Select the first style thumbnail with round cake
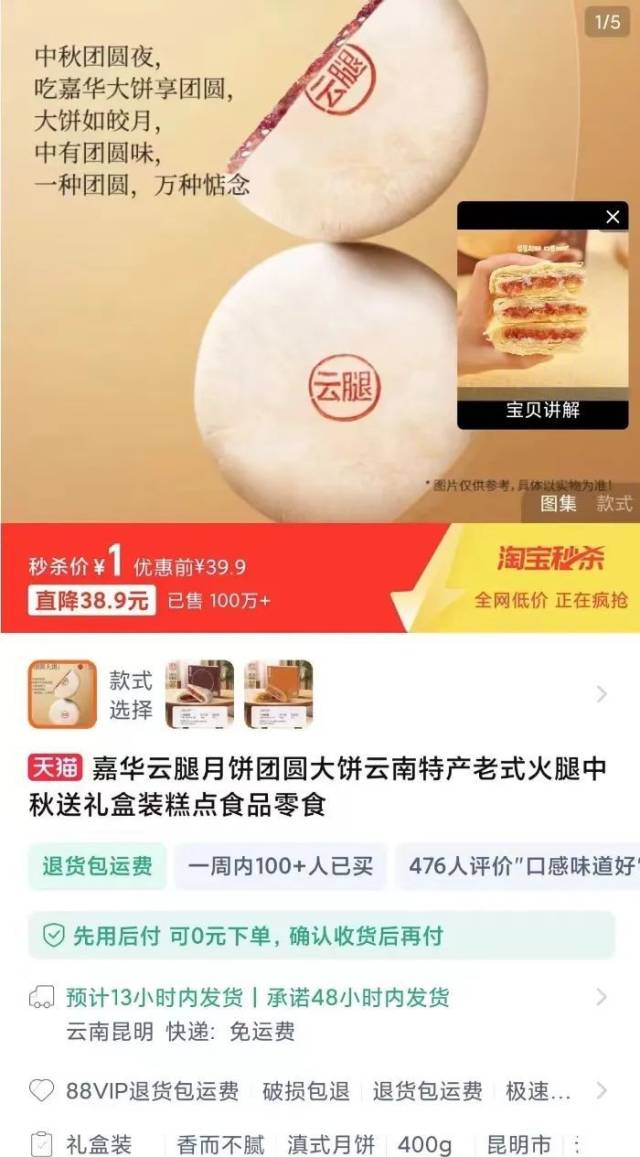640x1157 pixels. pos(62,694)
